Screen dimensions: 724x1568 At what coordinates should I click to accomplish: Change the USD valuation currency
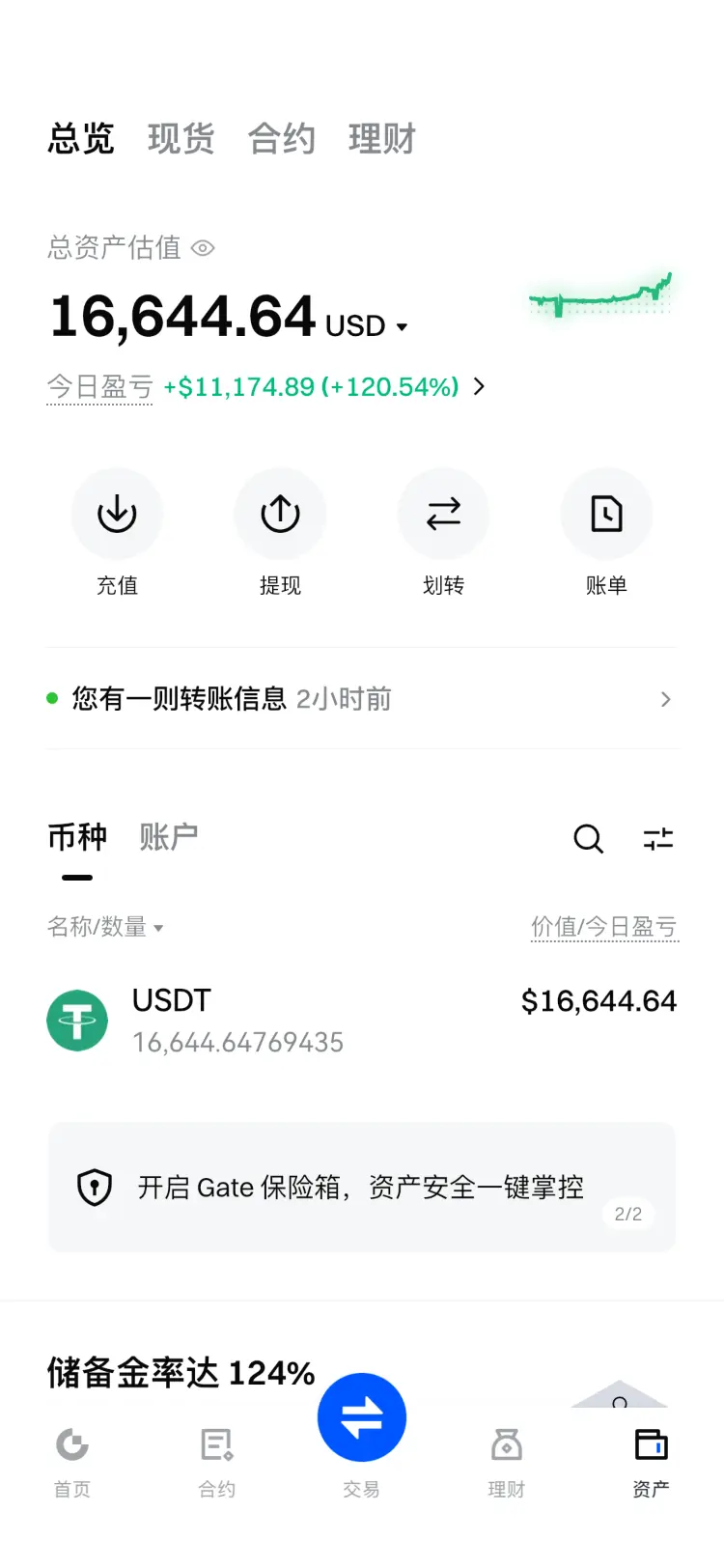click(367, 326)
